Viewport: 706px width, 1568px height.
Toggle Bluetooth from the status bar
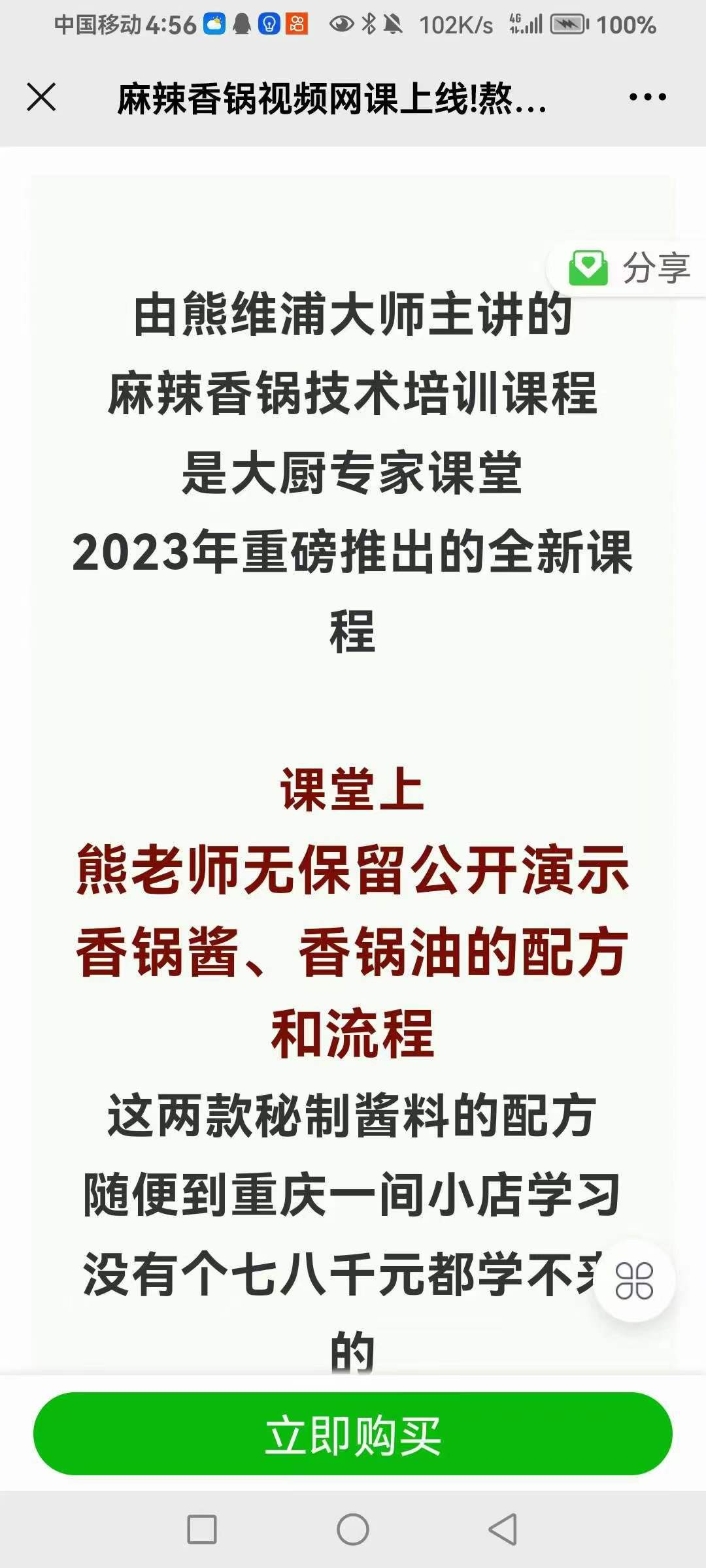(367, 23)
